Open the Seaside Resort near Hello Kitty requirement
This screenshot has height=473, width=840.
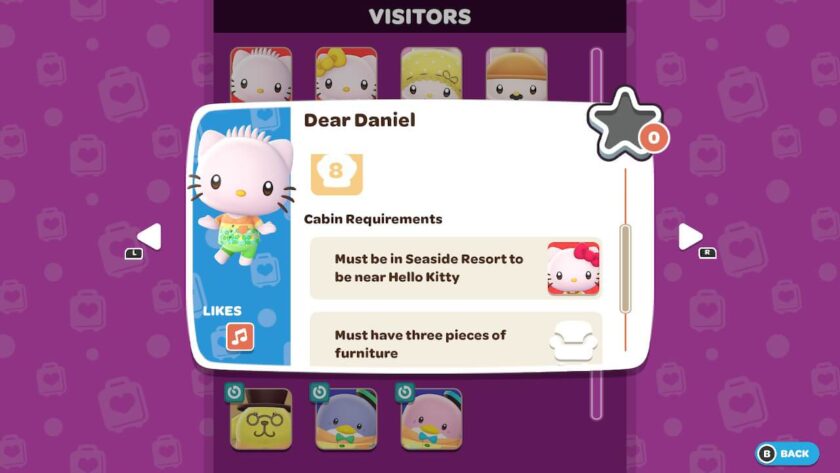pos(455,268)
